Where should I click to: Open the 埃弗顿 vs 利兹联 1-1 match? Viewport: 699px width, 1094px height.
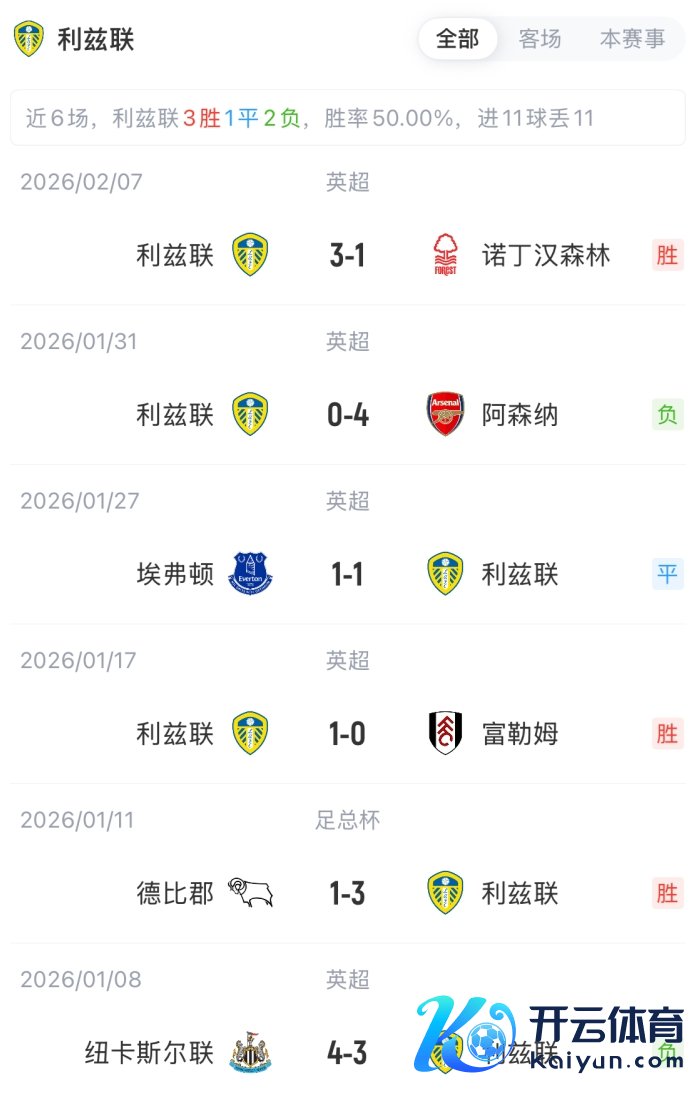(347, 574)
